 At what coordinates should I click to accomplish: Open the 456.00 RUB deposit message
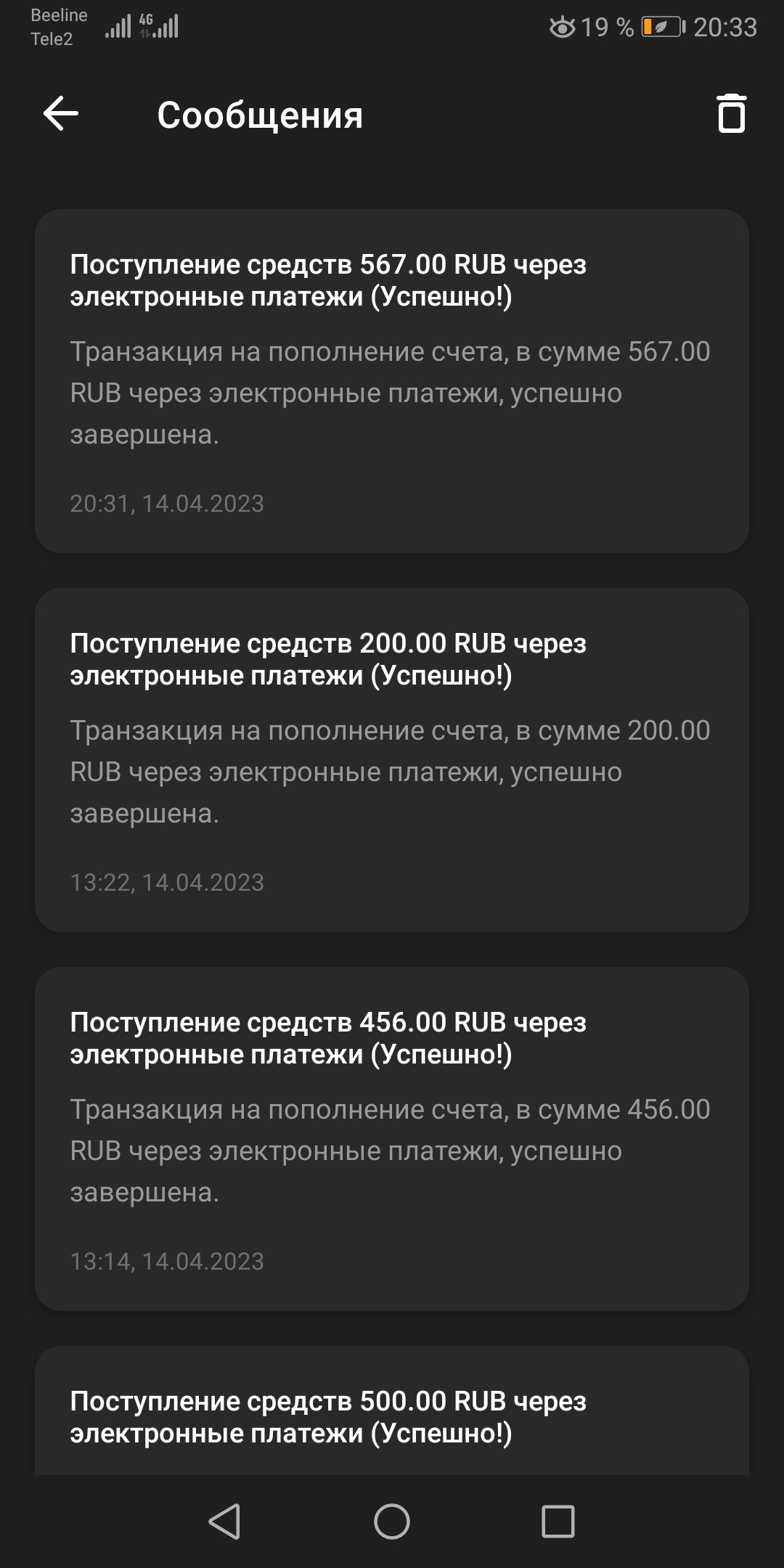[x=392, y=1139]
